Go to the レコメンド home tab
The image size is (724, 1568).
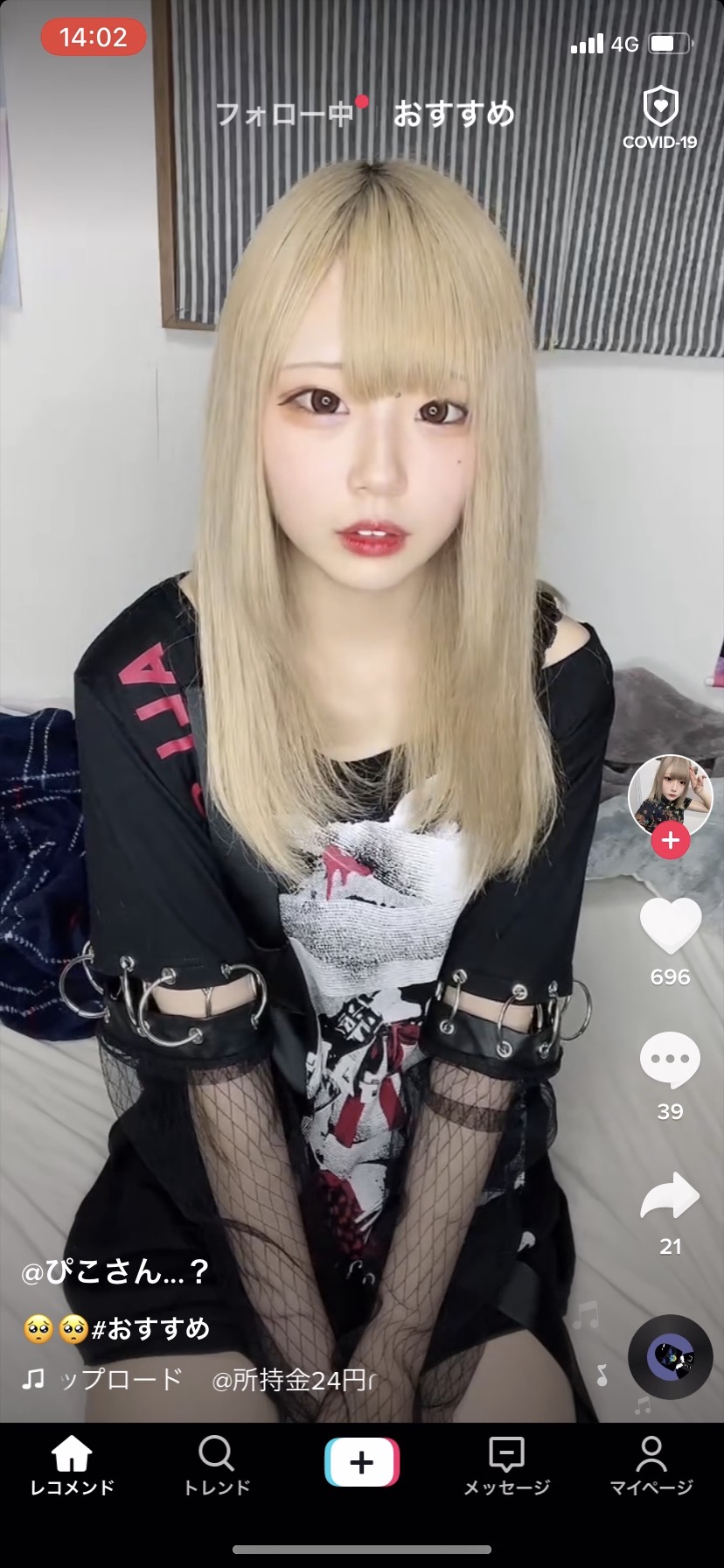click(x=73, y=1466)
